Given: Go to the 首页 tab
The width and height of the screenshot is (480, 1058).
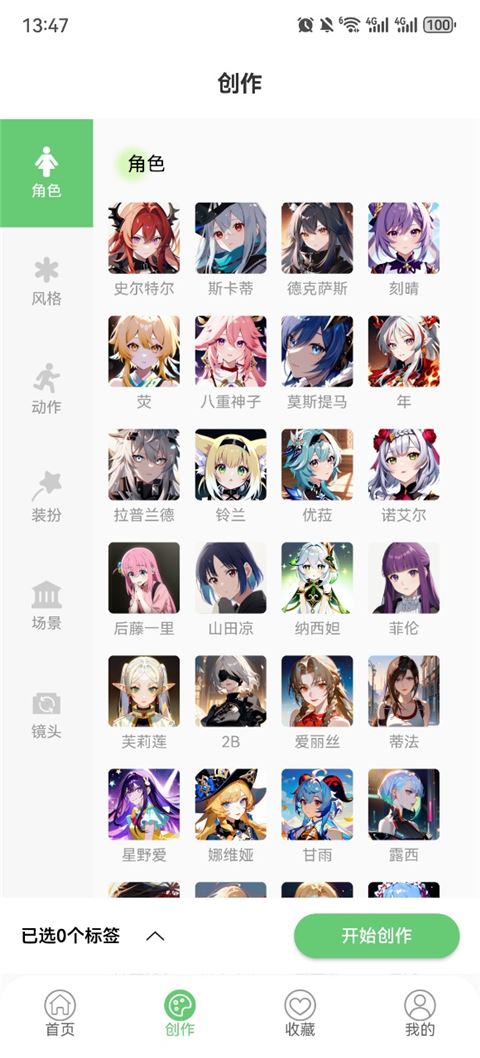Looking at the screenshot, I should tap(60, 1013).
